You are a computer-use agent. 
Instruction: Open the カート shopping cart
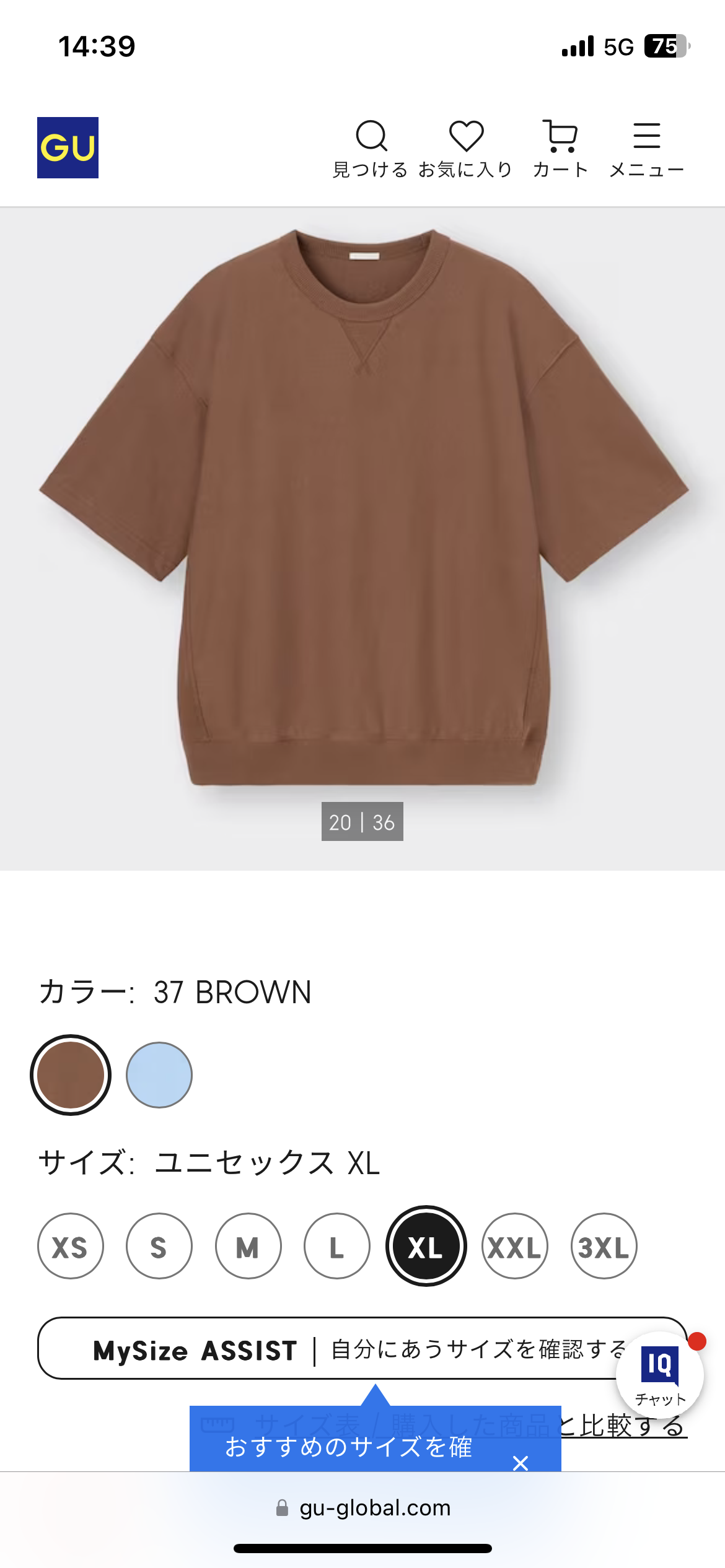pyautogui.click(x=560, y=149)
